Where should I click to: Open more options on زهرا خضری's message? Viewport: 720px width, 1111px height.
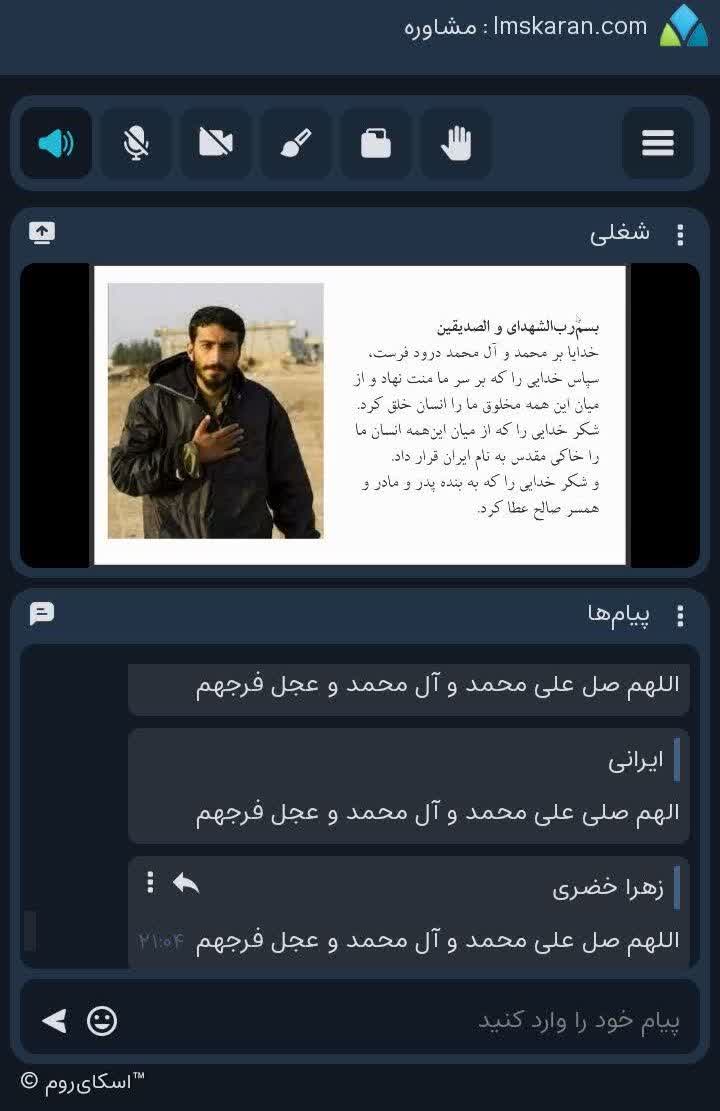click(150, 882)
